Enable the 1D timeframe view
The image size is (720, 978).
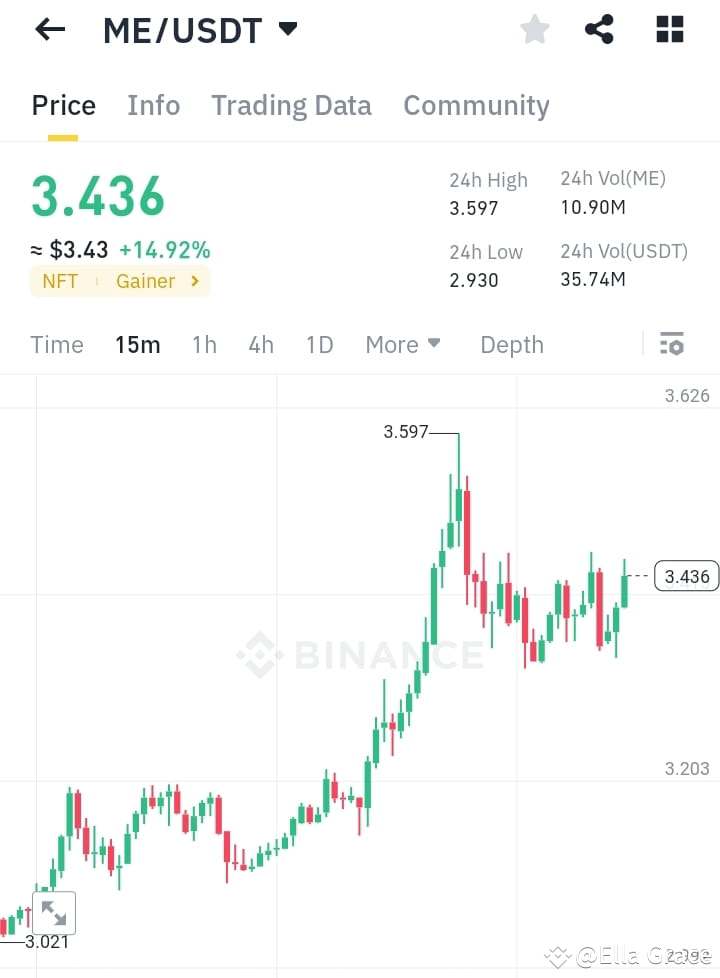[319, 344]
